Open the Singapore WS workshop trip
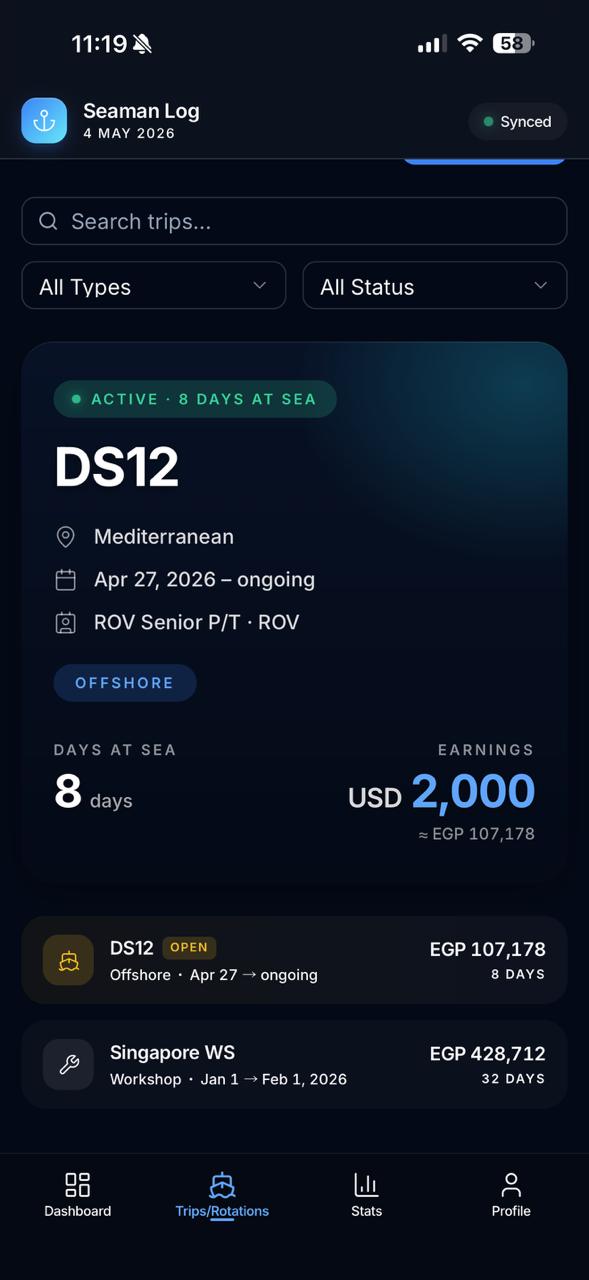 pyautogui.click(x=294, y=1064)
